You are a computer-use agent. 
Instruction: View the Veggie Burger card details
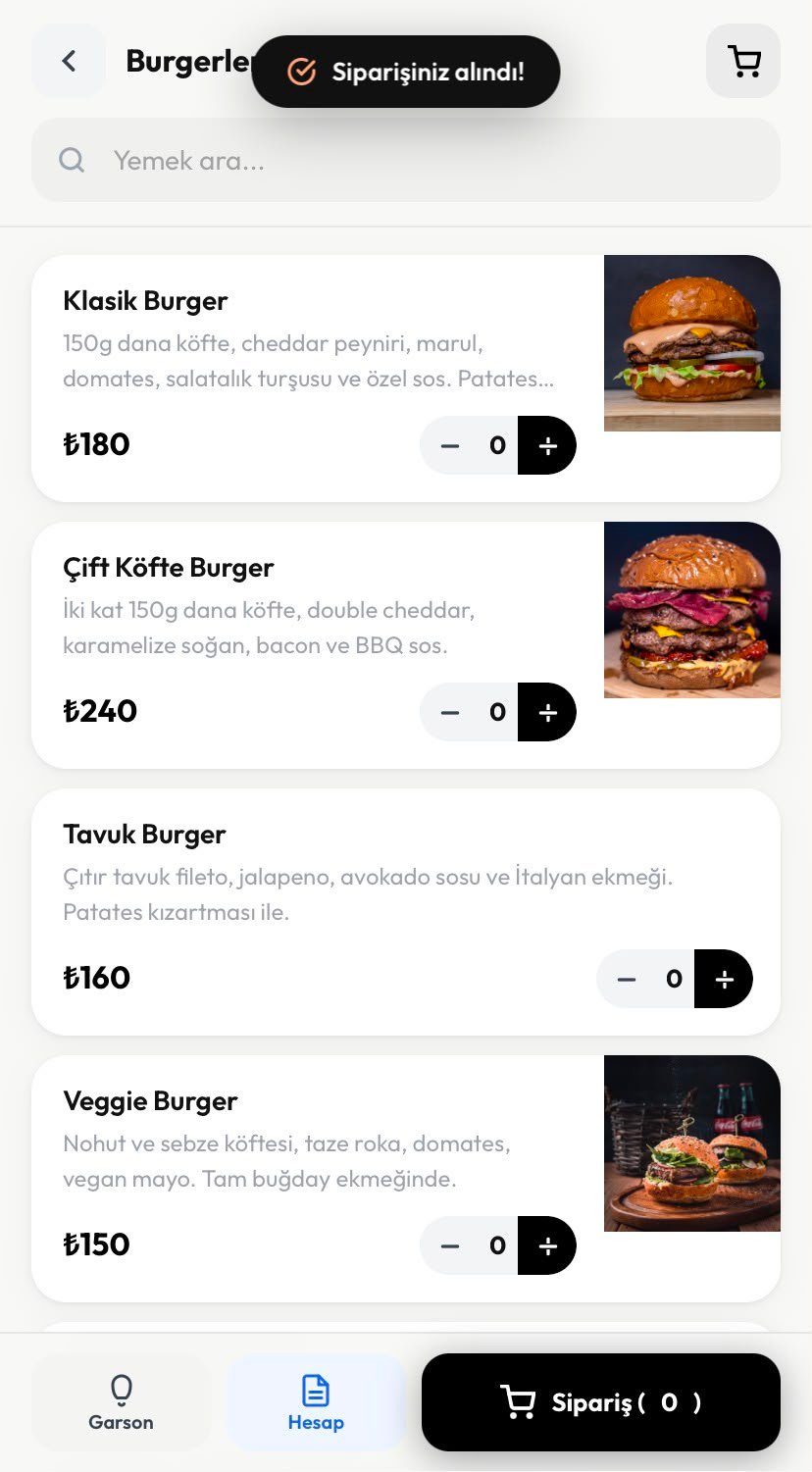[x=406, y=1179]
